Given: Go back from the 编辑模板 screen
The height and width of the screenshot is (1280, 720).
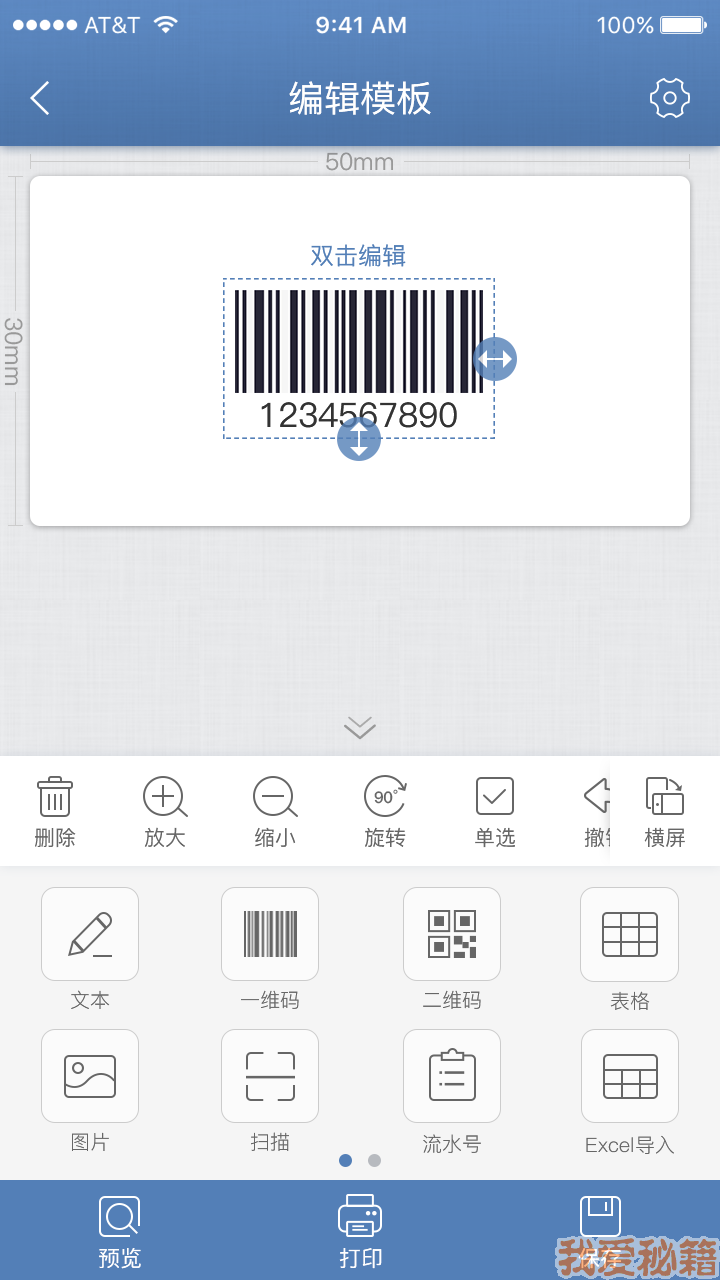Looking at the screenshot, I should 40,98.
